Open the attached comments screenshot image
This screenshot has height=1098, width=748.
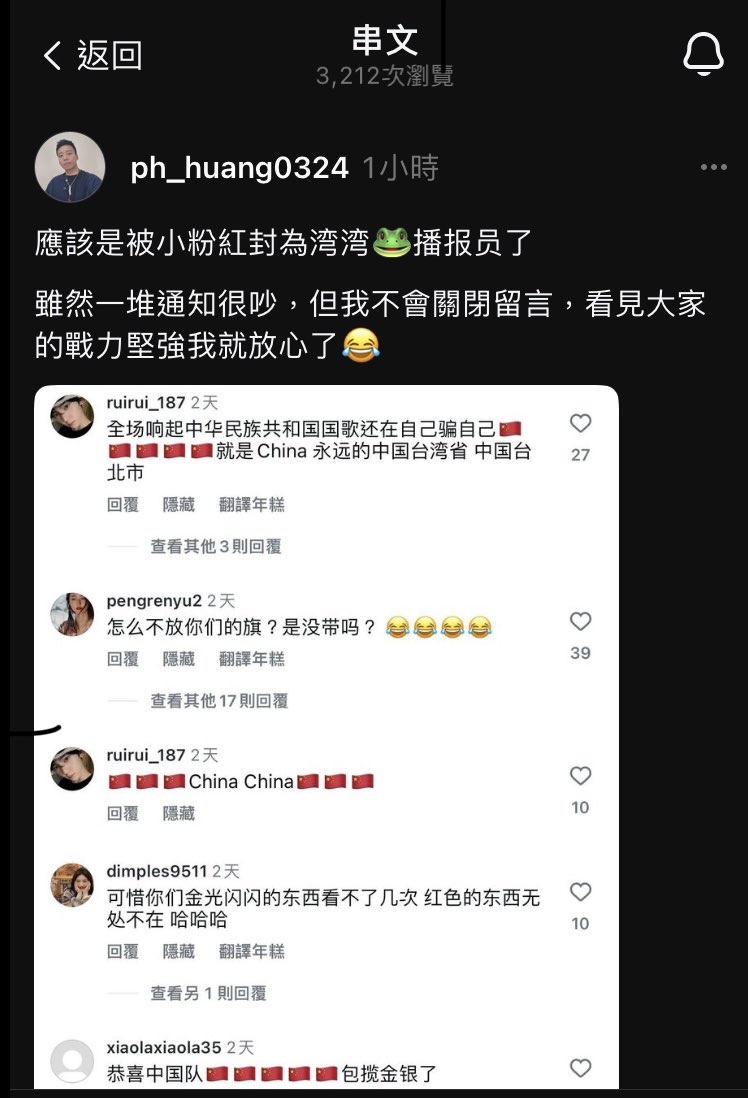326,736
